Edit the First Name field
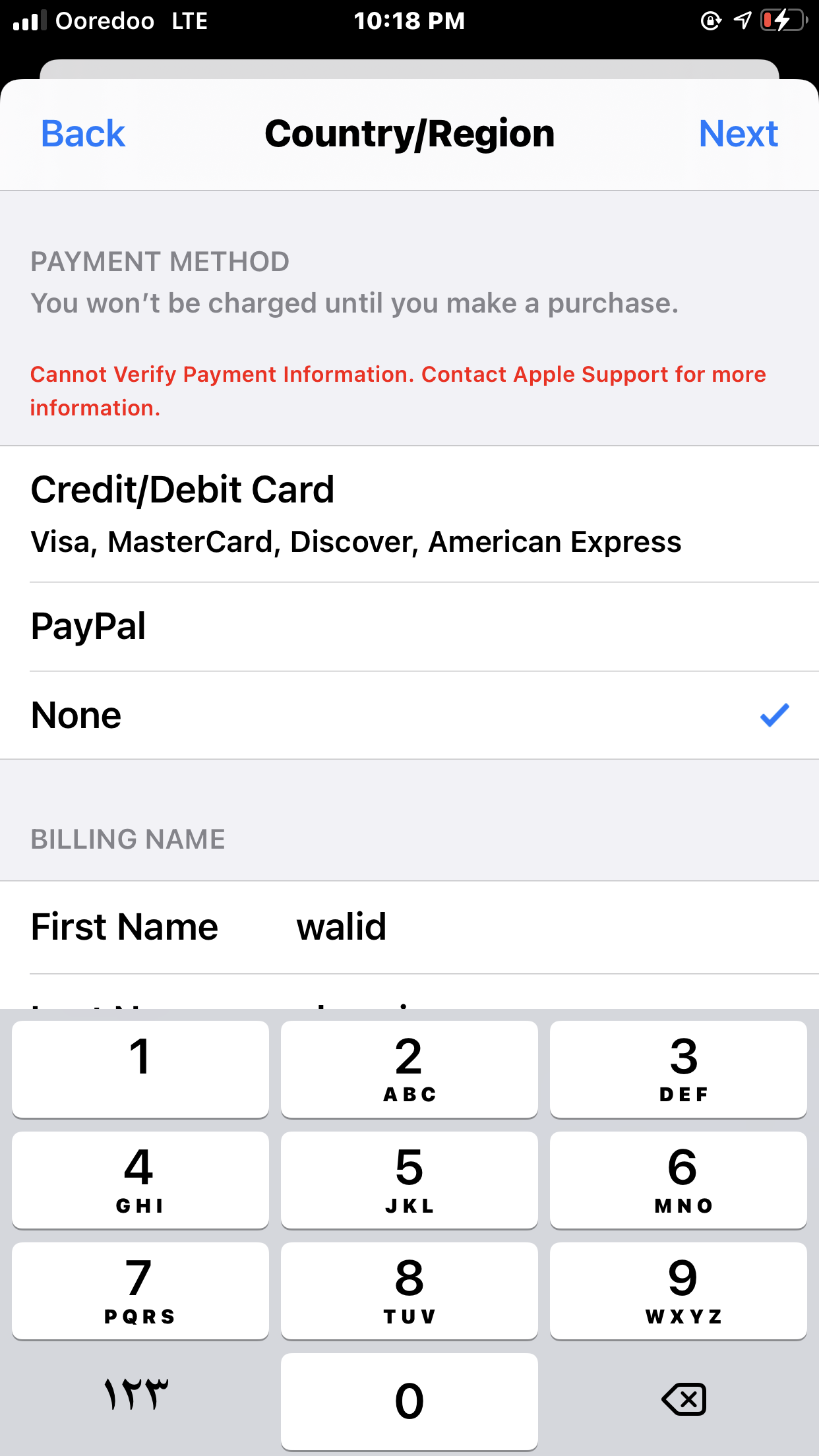This screenshot has width=819, height=1456. (x=409, y=927)
